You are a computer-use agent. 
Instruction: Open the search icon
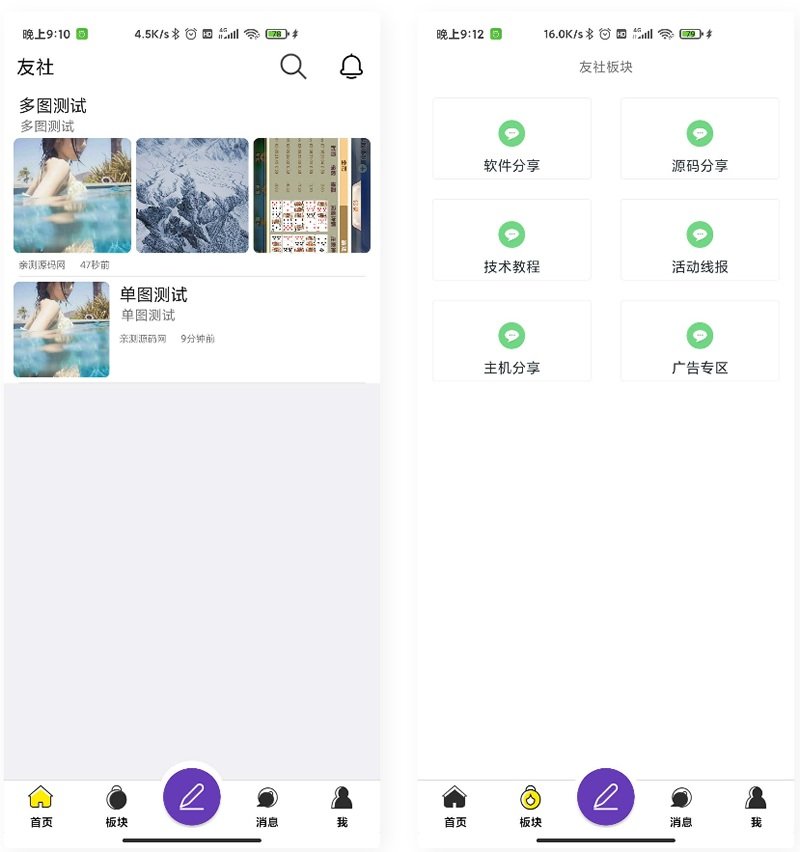(292, 67)
